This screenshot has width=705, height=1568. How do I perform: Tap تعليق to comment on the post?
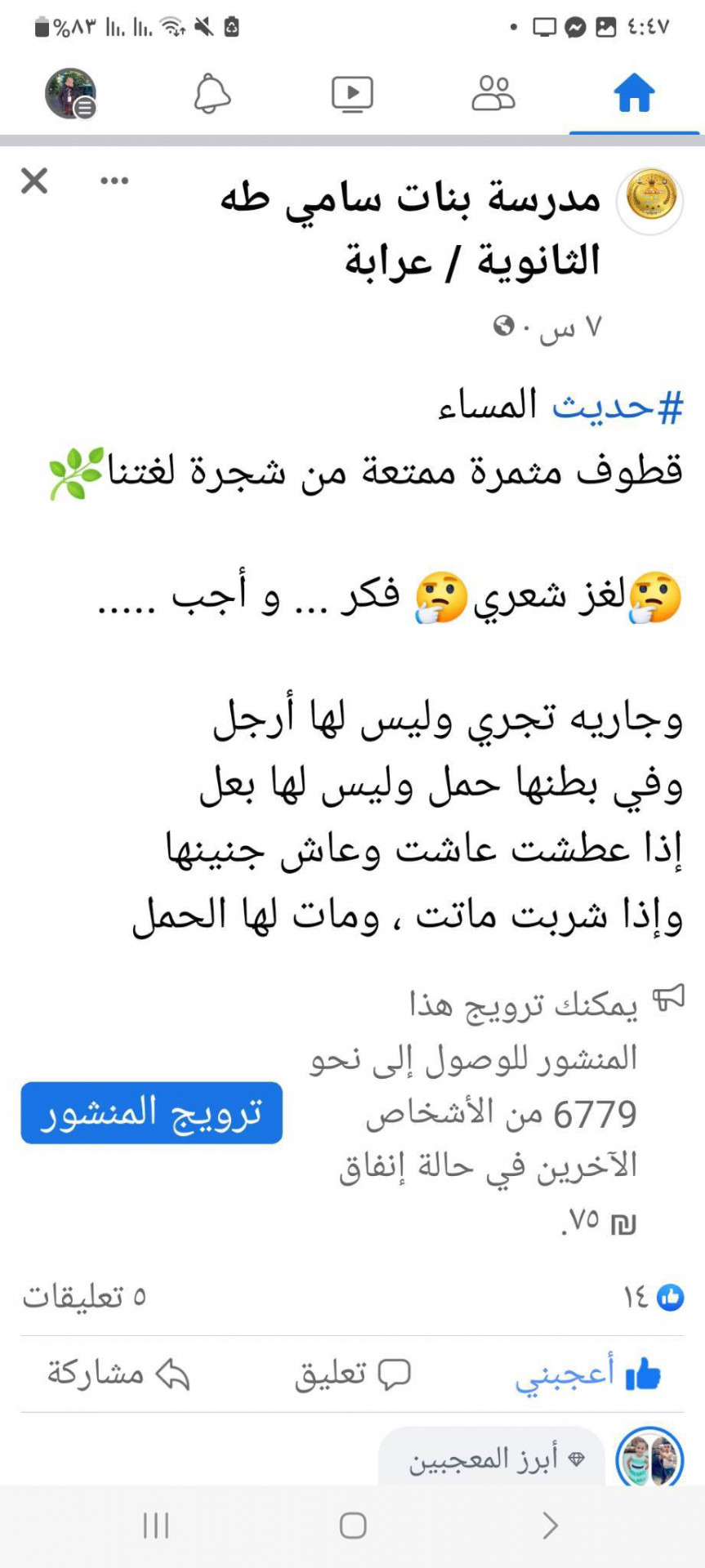coord(352,1374)
